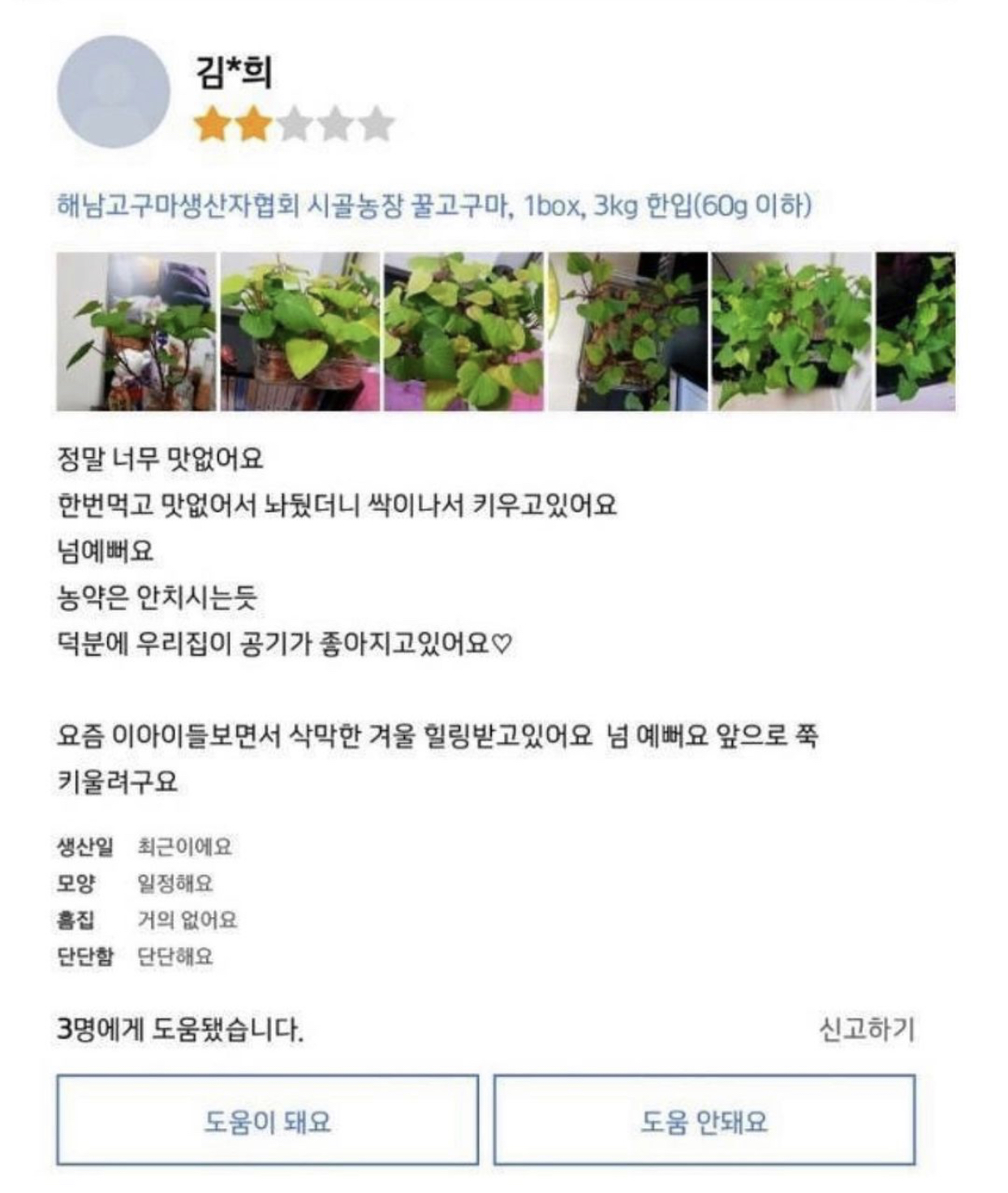Screen dimensions: 1008x1193
Task: Open the first plant review photo
Action: click(x=136, y=331)
